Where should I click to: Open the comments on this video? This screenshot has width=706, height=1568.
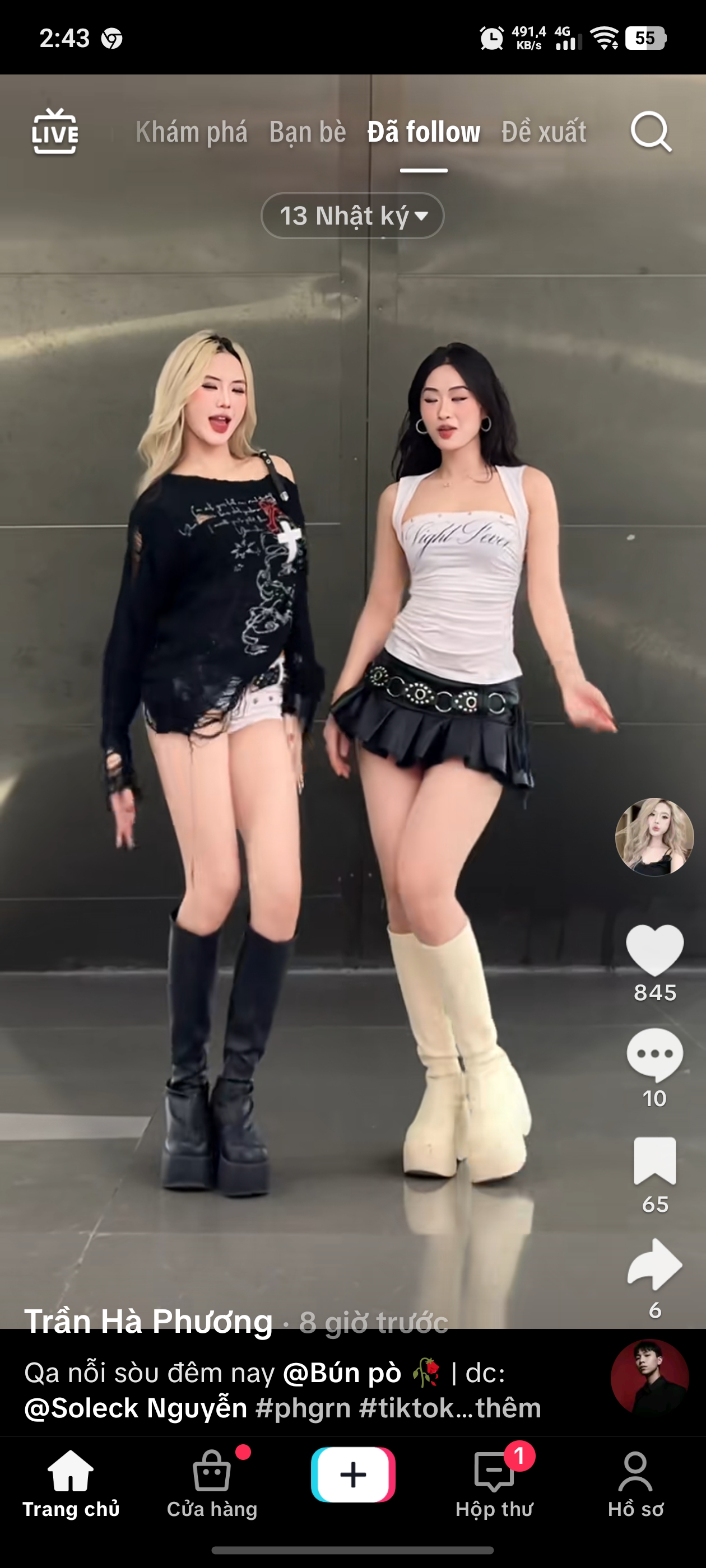pyautogui.click(x=654, y=1055)
